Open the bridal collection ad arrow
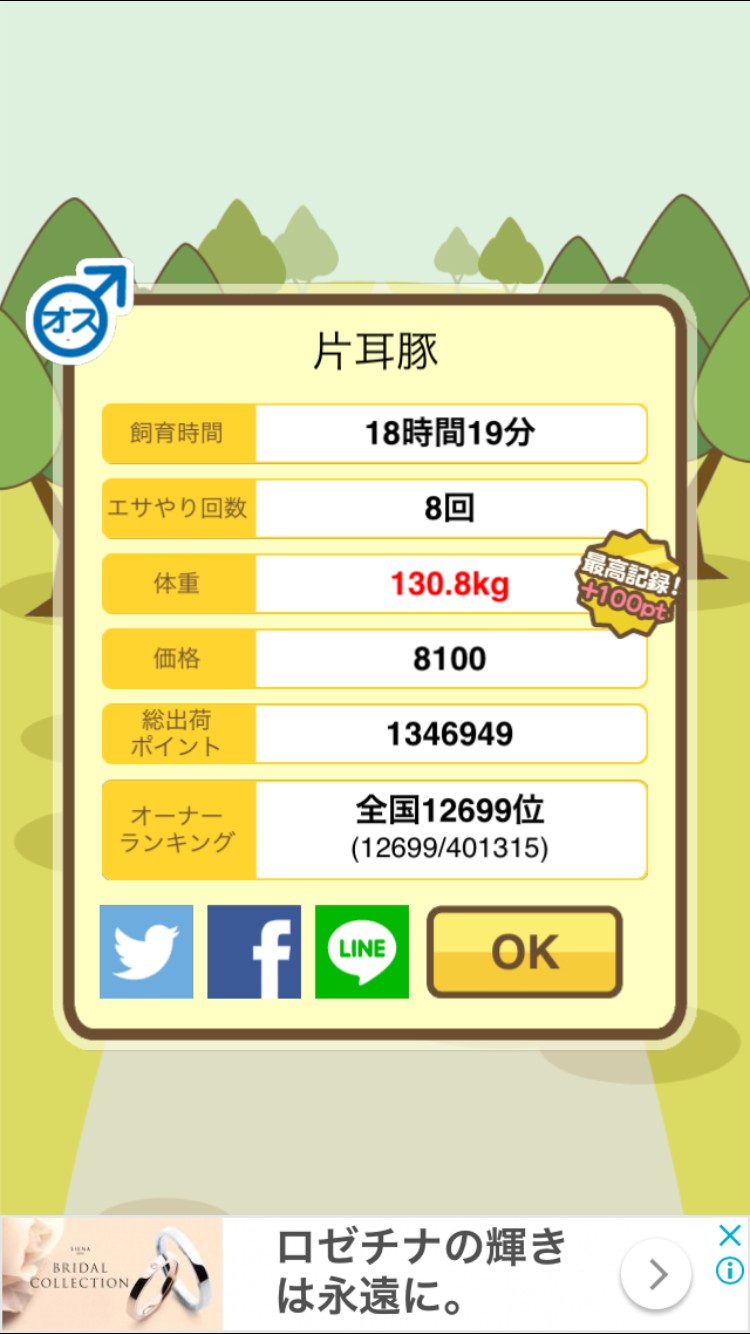The width and height of the screenshot is (750, 1334). [656, 1274]
